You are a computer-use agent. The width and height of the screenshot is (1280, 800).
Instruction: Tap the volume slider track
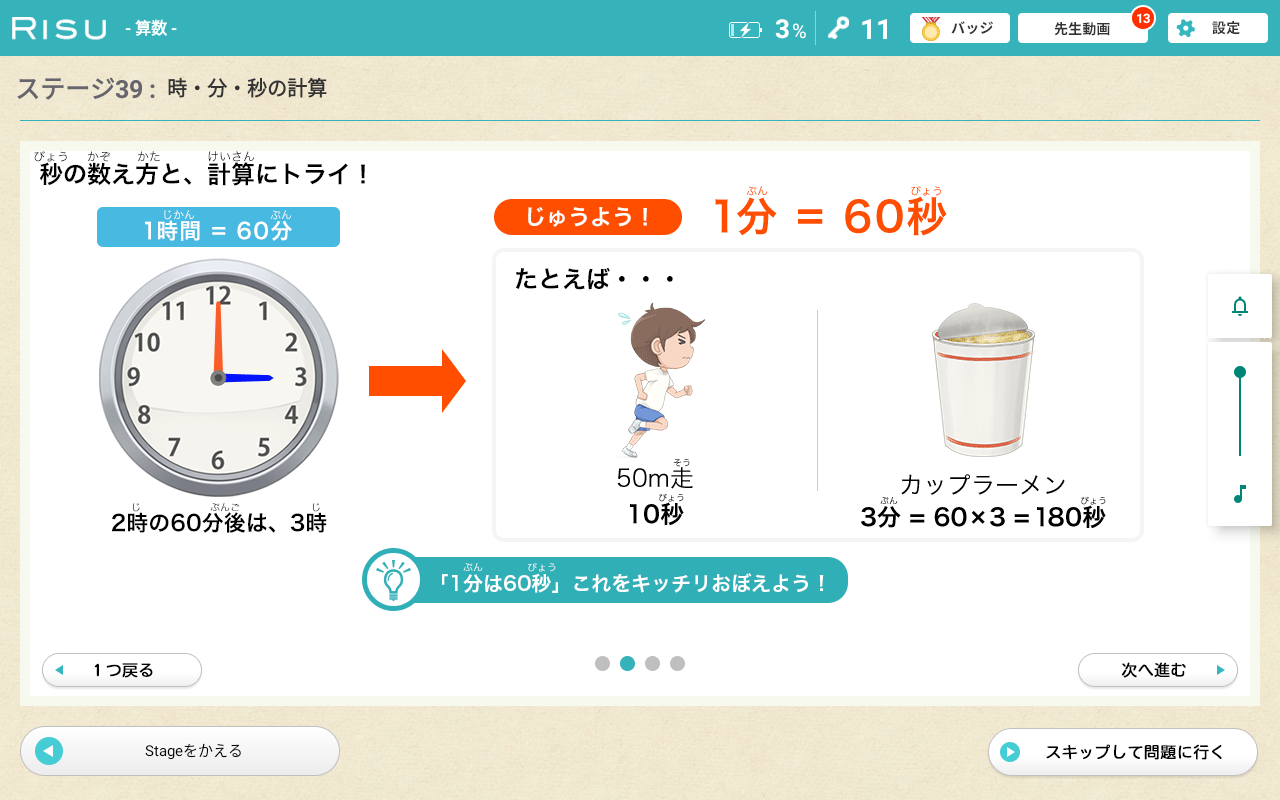tap(1240, 415)
